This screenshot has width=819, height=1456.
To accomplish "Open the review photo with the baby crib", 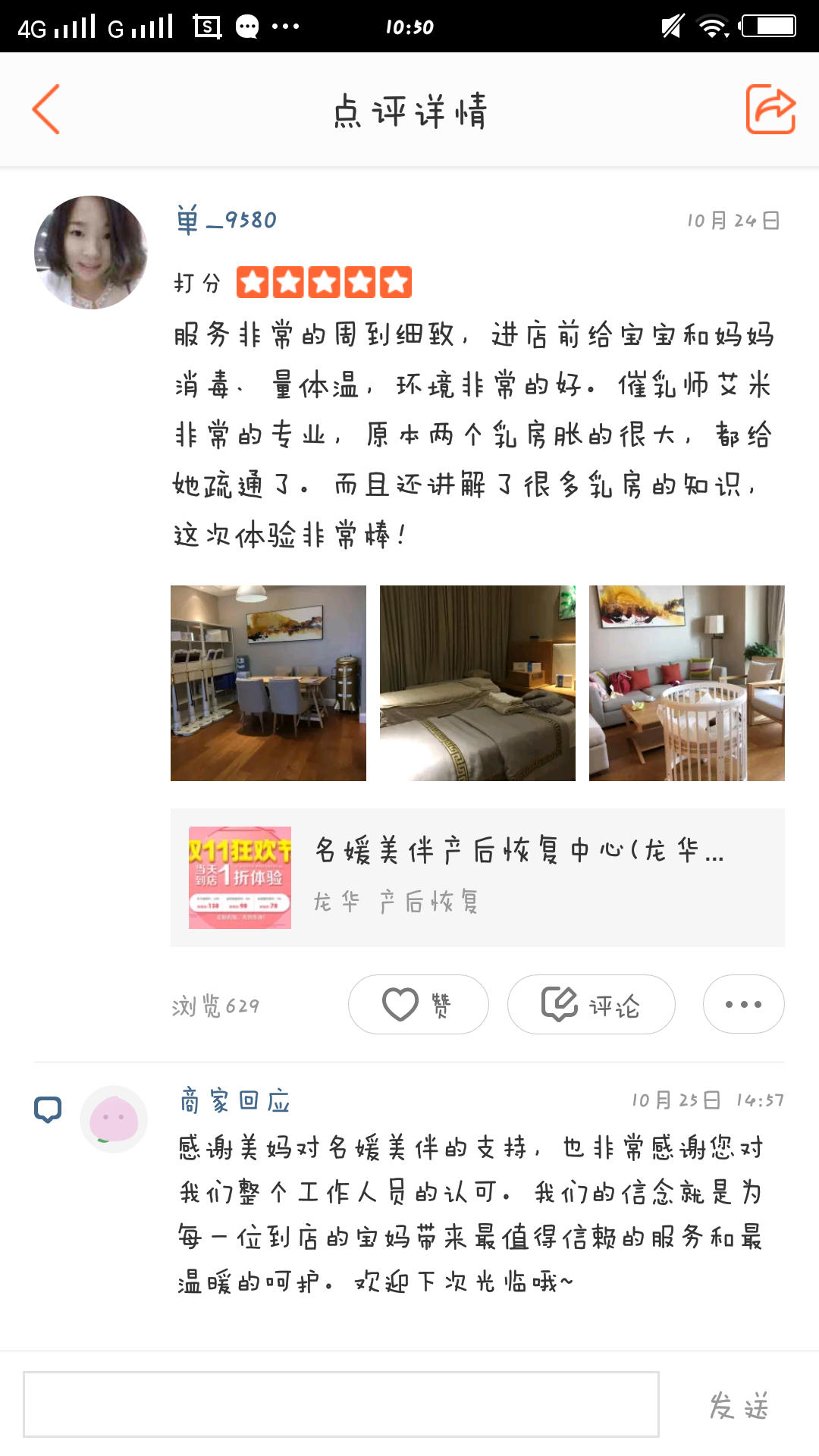I will (687, 683).
